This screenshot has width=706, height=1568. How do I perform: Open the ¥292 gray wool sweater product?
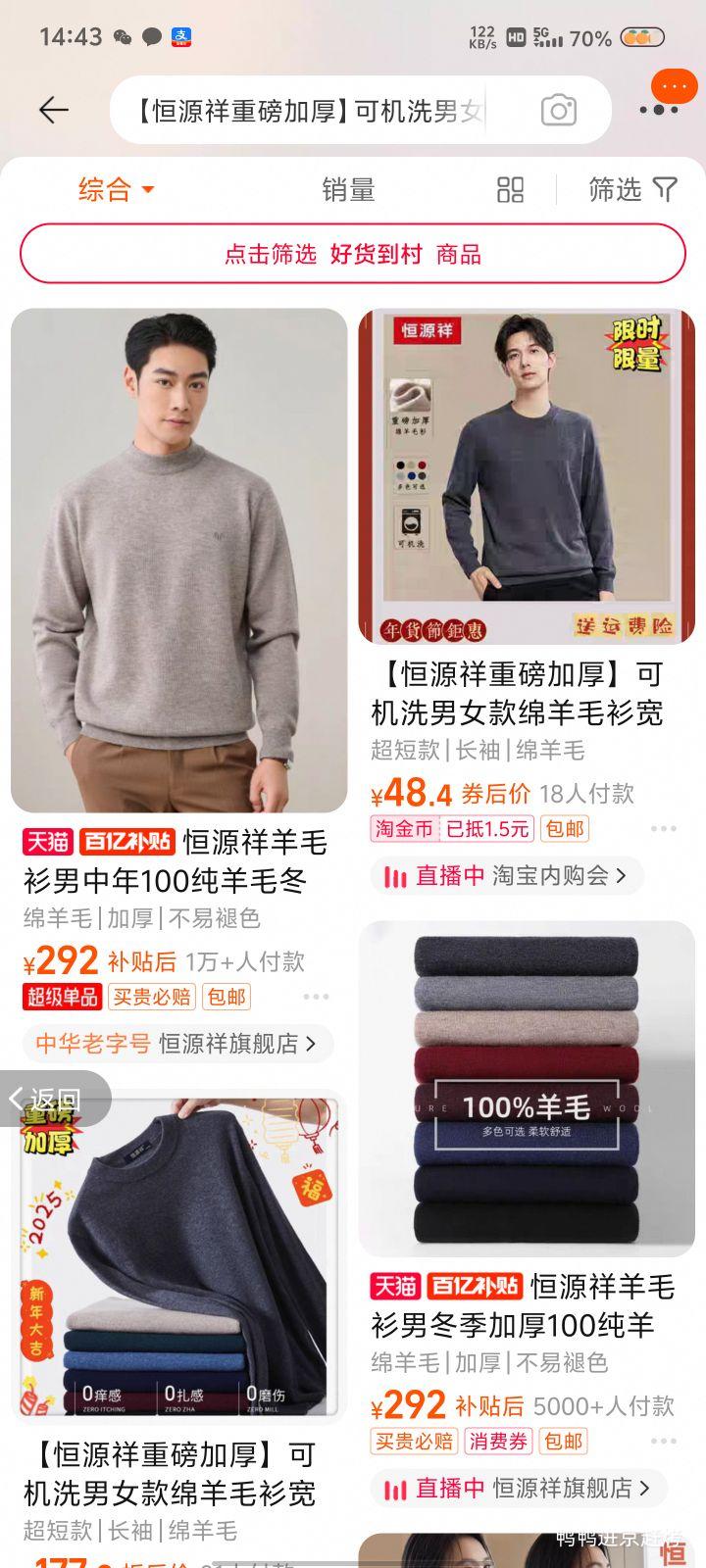pos(178,561)
